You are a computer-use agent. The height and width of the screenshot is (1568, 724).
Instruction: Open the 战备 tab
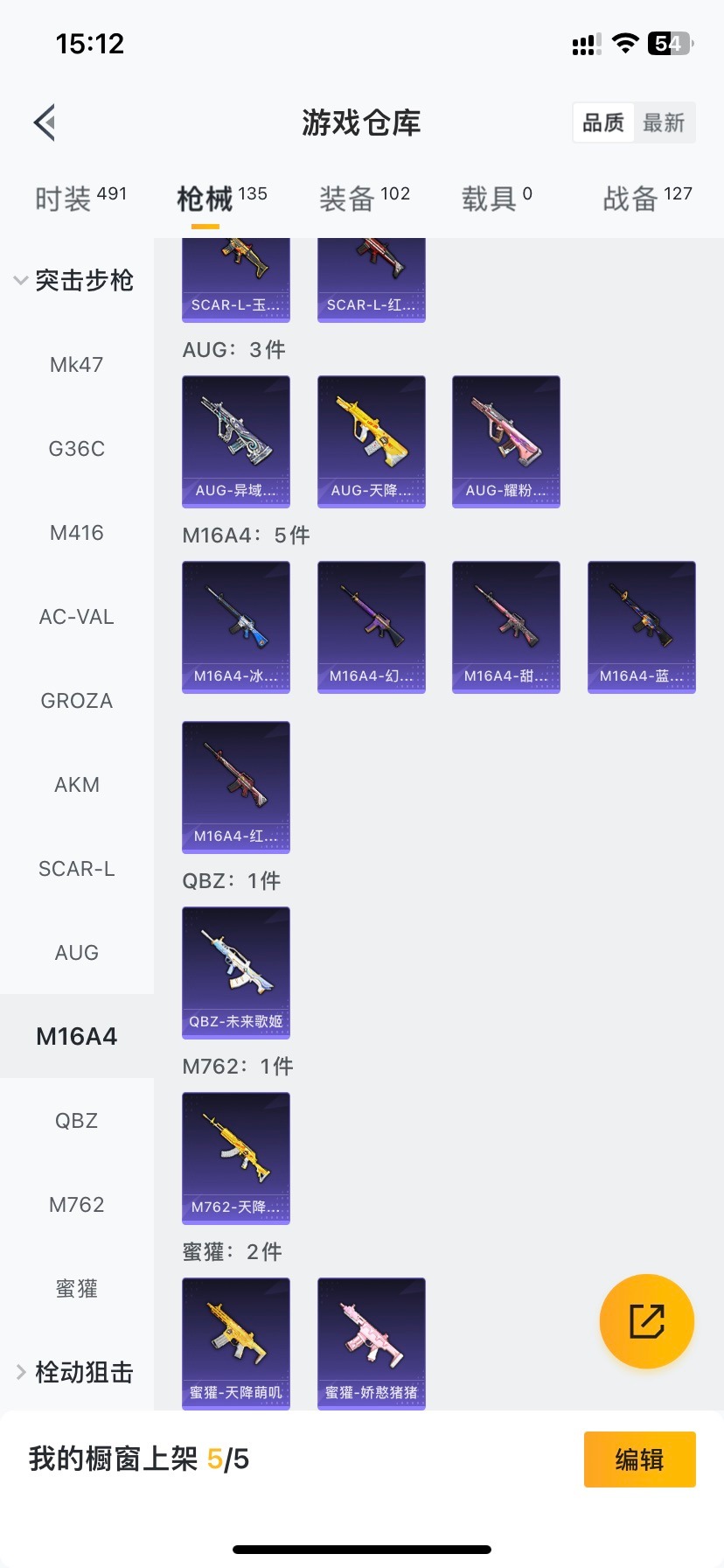click(647, 199)
